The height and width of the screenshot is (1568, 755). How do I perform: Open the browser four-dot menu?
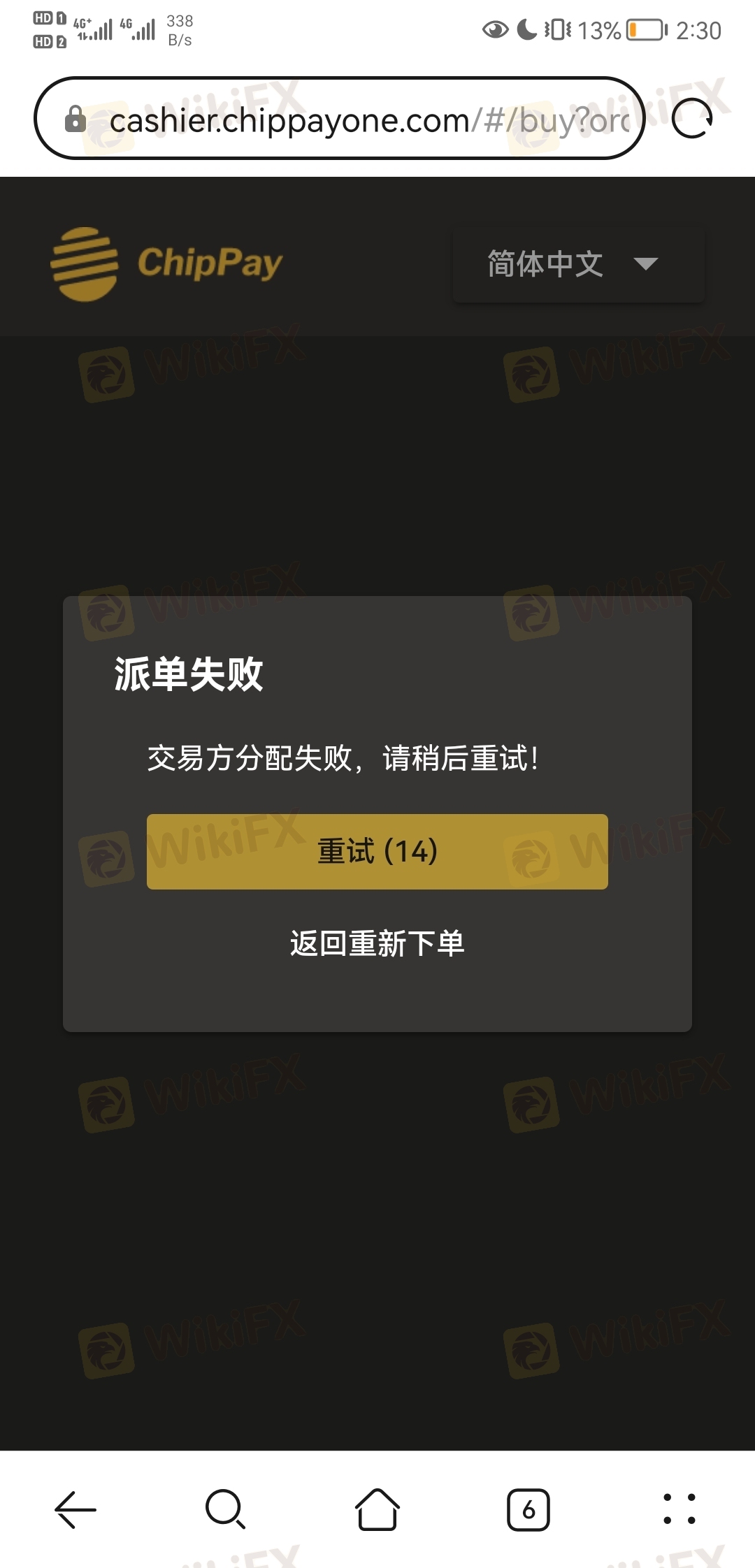[679, 1509]
